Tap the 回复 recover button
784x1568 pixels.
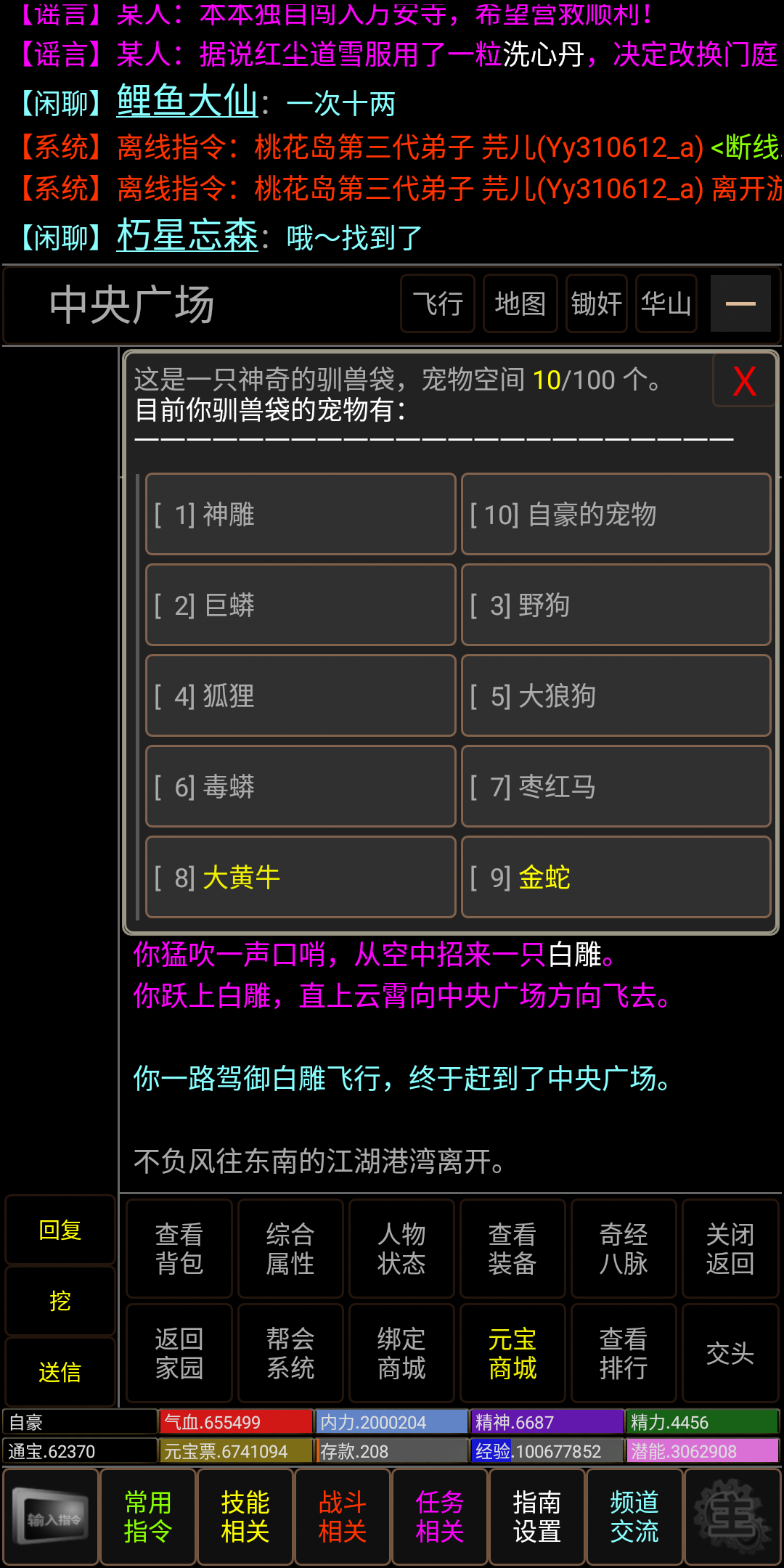60,1230
